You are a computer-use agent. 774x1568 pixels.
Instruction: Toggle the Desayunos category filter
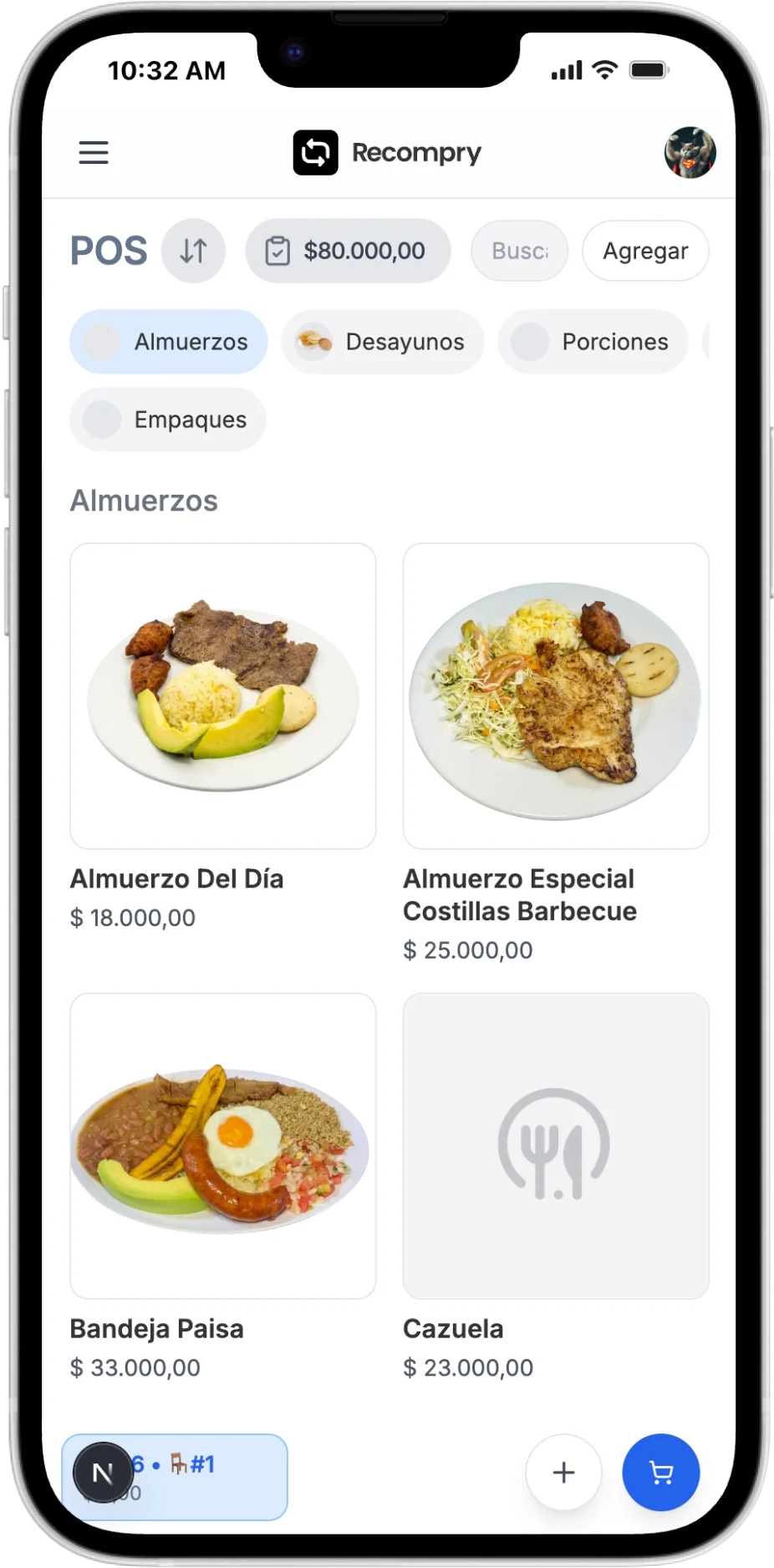point(381,341)
